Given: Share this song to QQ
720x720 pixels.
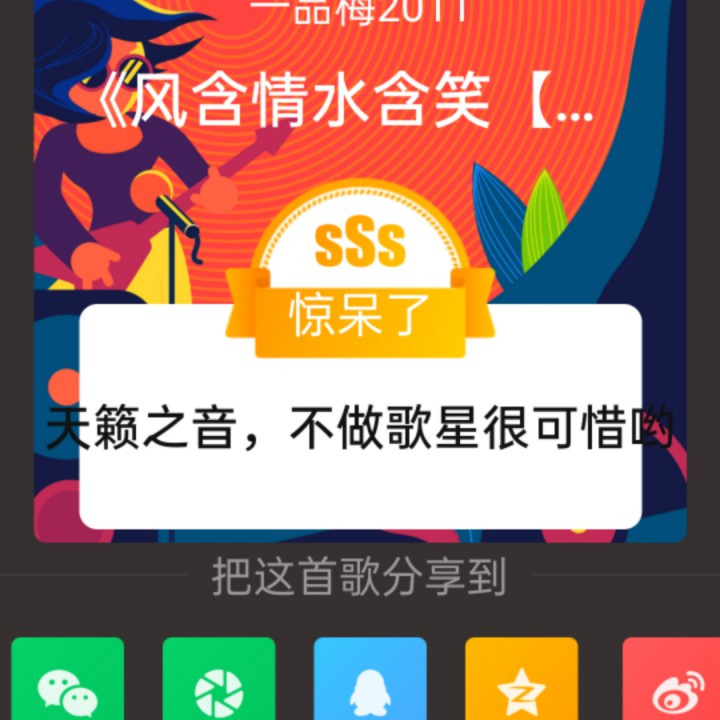Looking at the screenshot, I should click(370, 682).
